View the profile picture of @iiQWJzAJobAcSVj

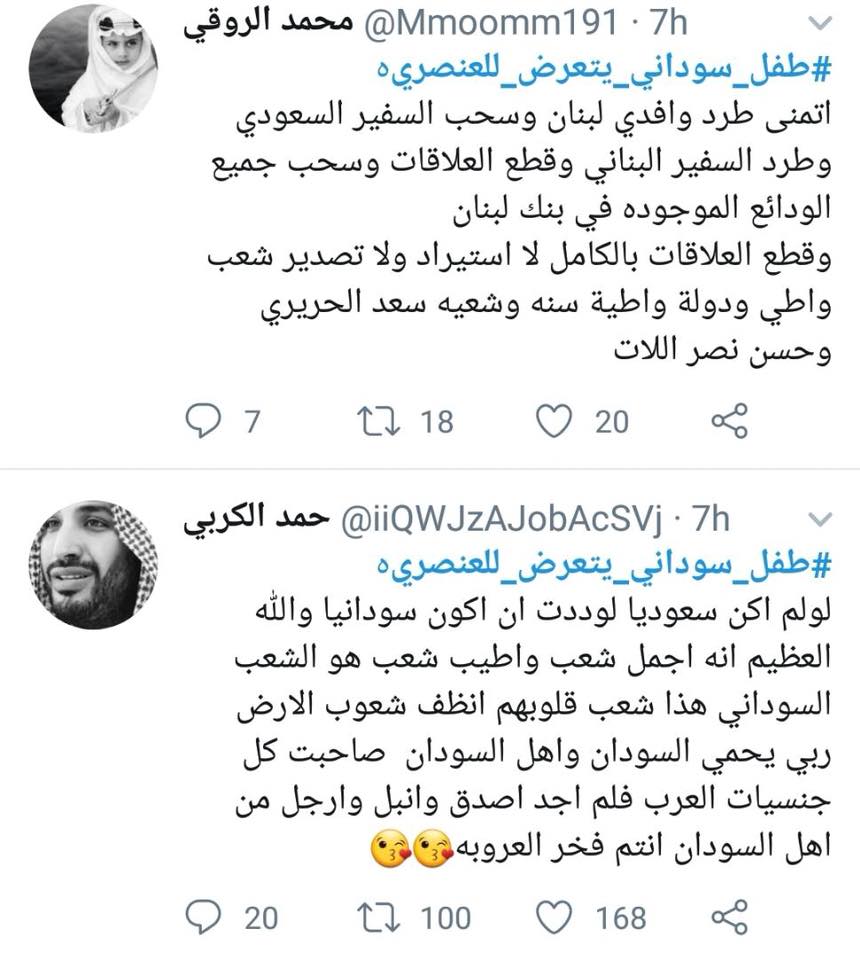coord(92,565)
